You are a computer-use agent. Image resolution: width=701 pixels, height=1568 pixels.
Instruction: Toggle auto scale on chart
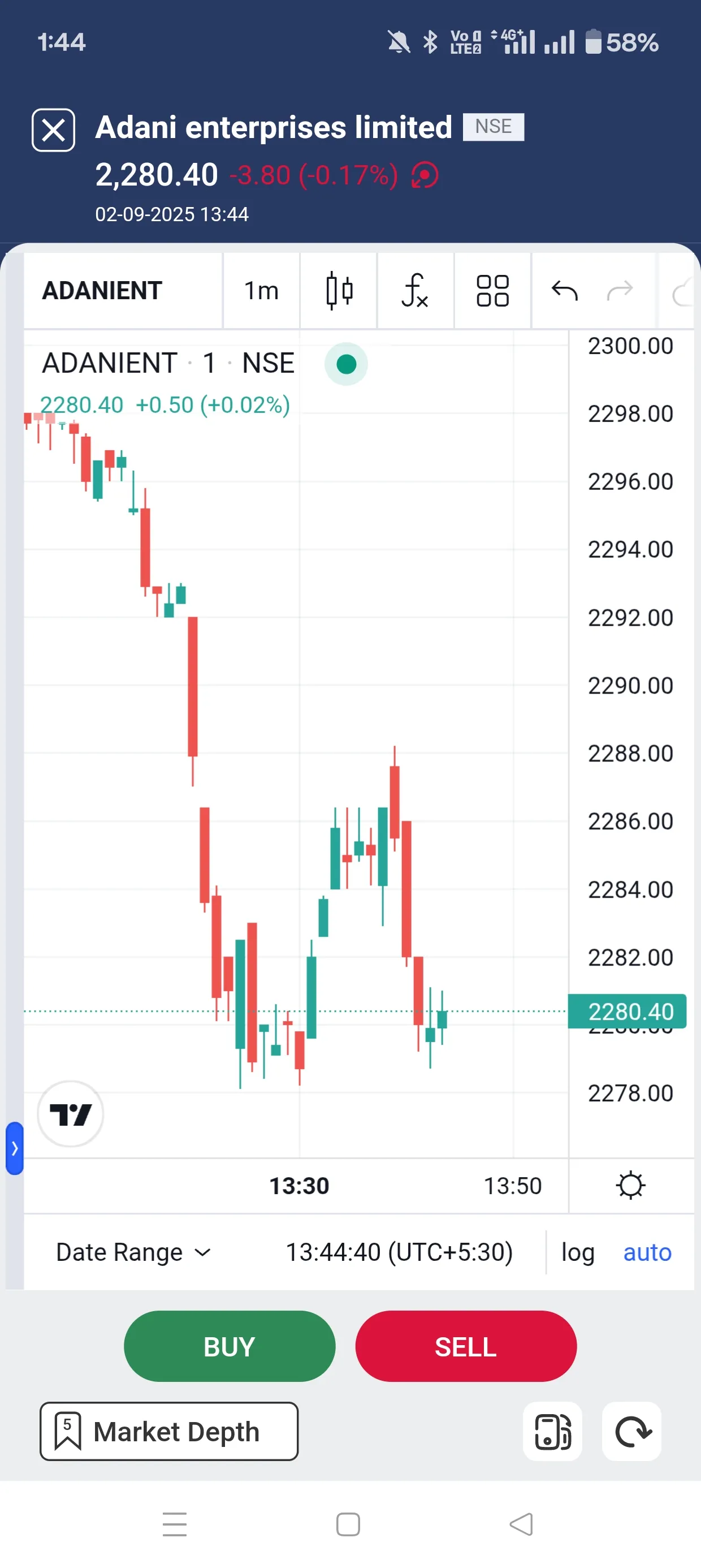(647, 1252)
